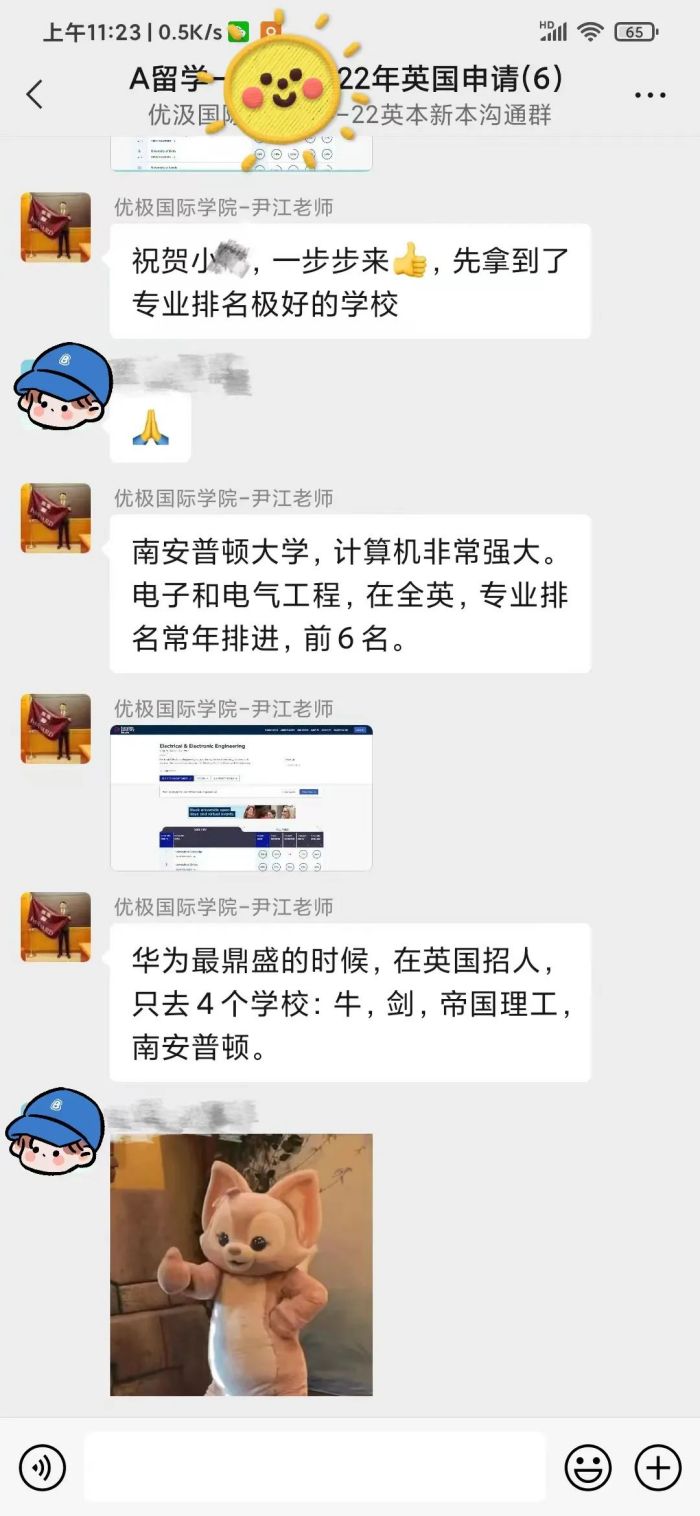Image resolution: width=700 pixels, height=1516 pixels.
Task: Switch to voice message input
Action: point(42,1467)
